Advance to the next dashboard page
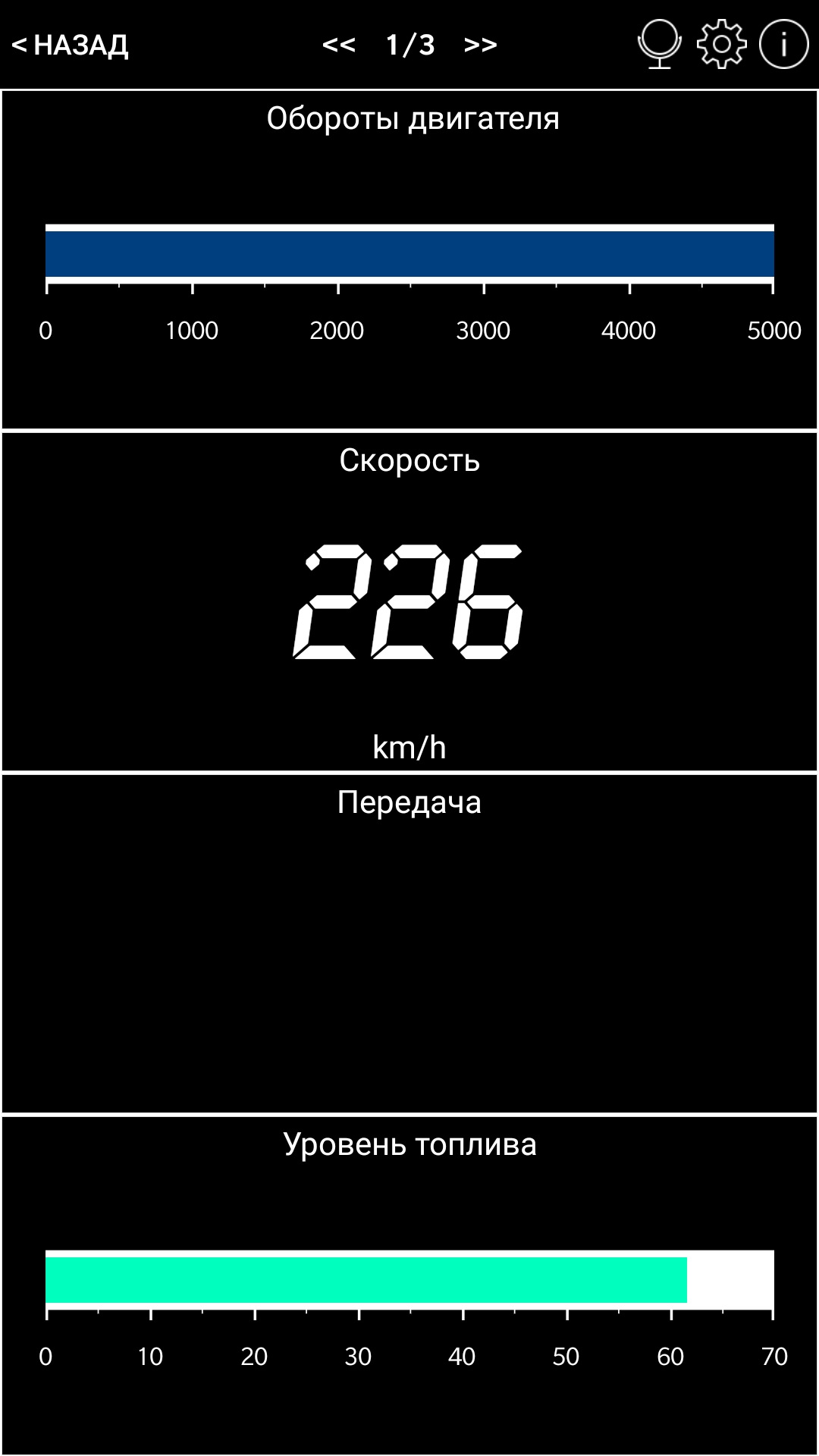Image resolution: width=819 pixels, height=1456 pixels. (x=480, y=45)
